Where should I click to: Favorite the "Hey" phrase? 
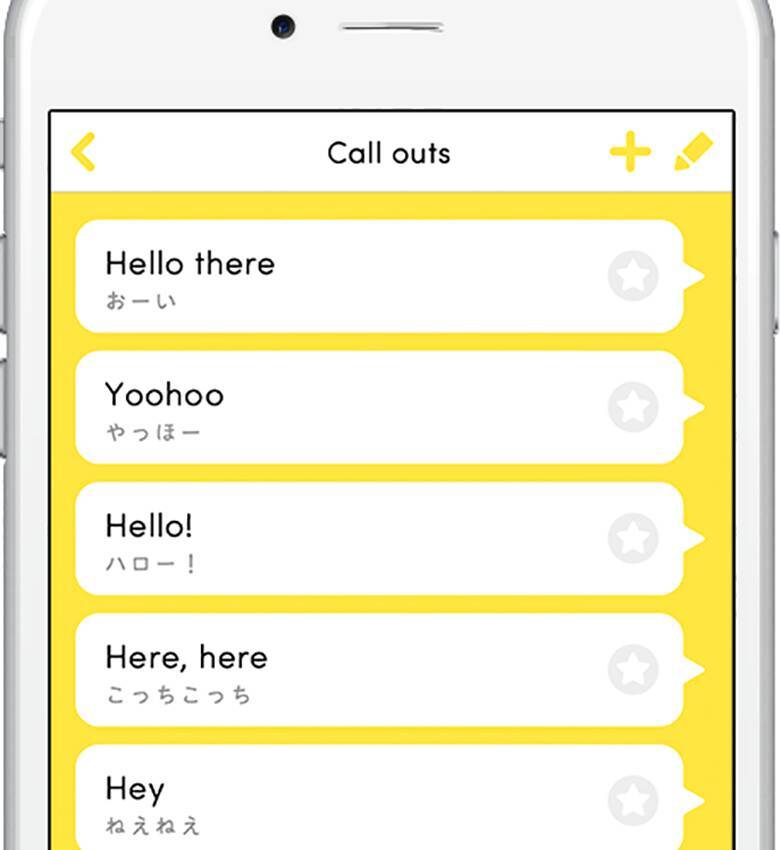coord(633,800)
